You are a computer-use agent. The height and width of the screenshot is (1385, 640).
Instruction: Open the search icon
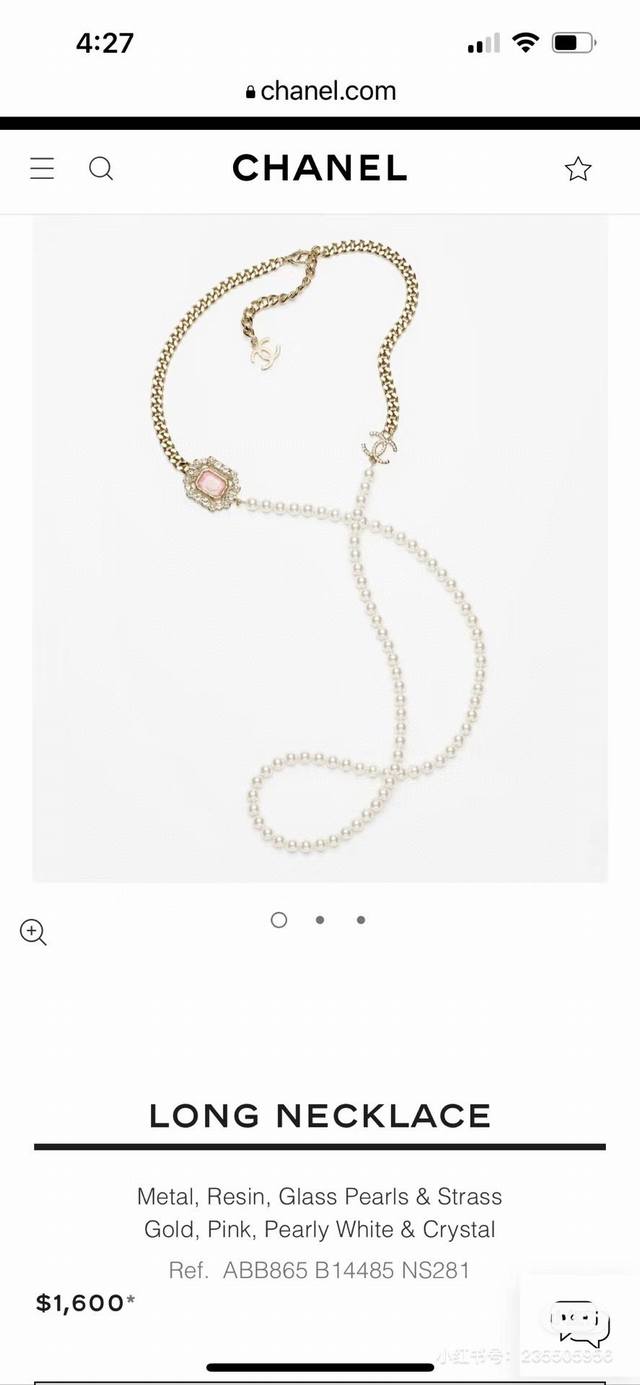click(x=101, y=169)
